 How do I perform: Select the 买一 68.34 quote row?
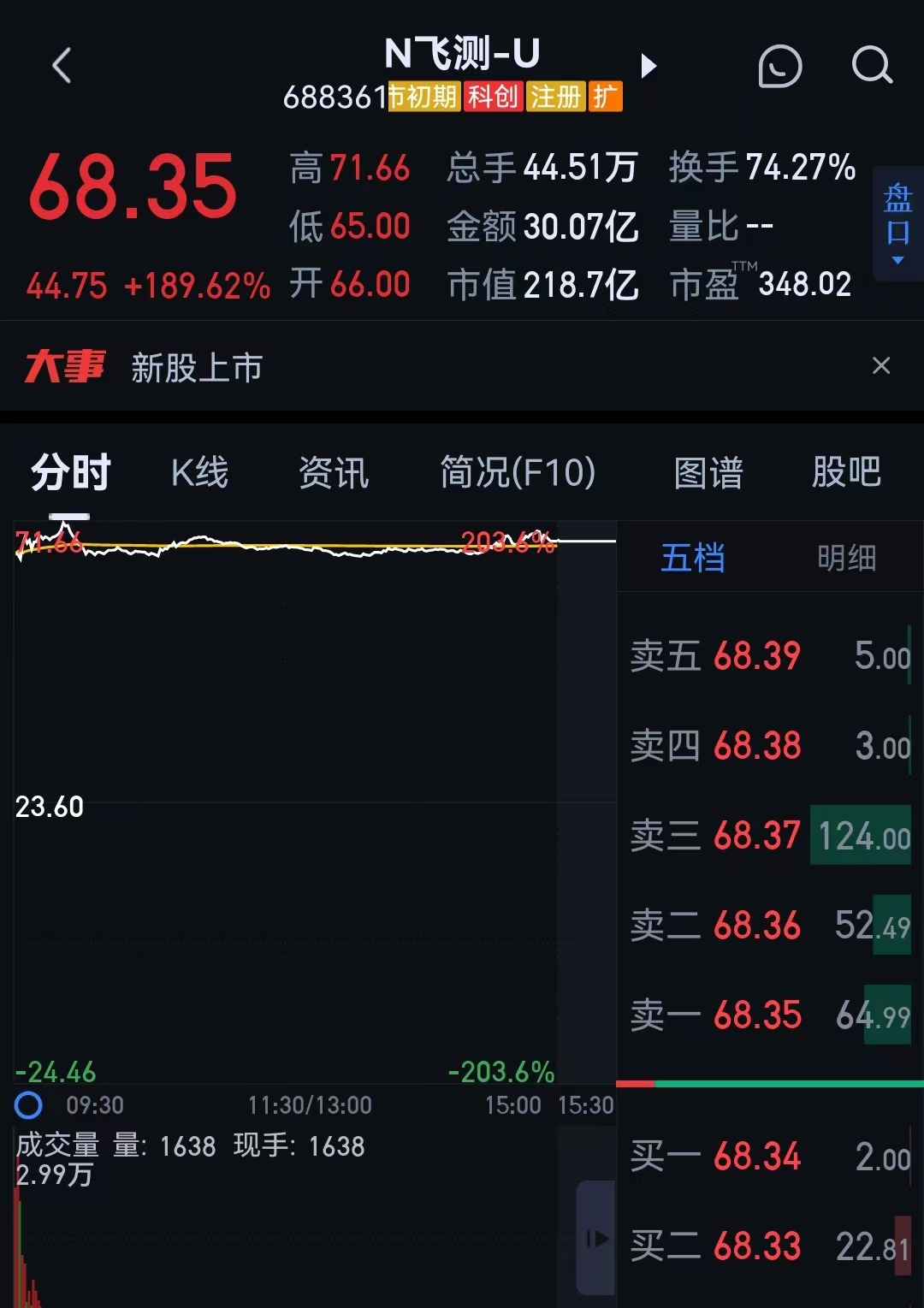770,1157
